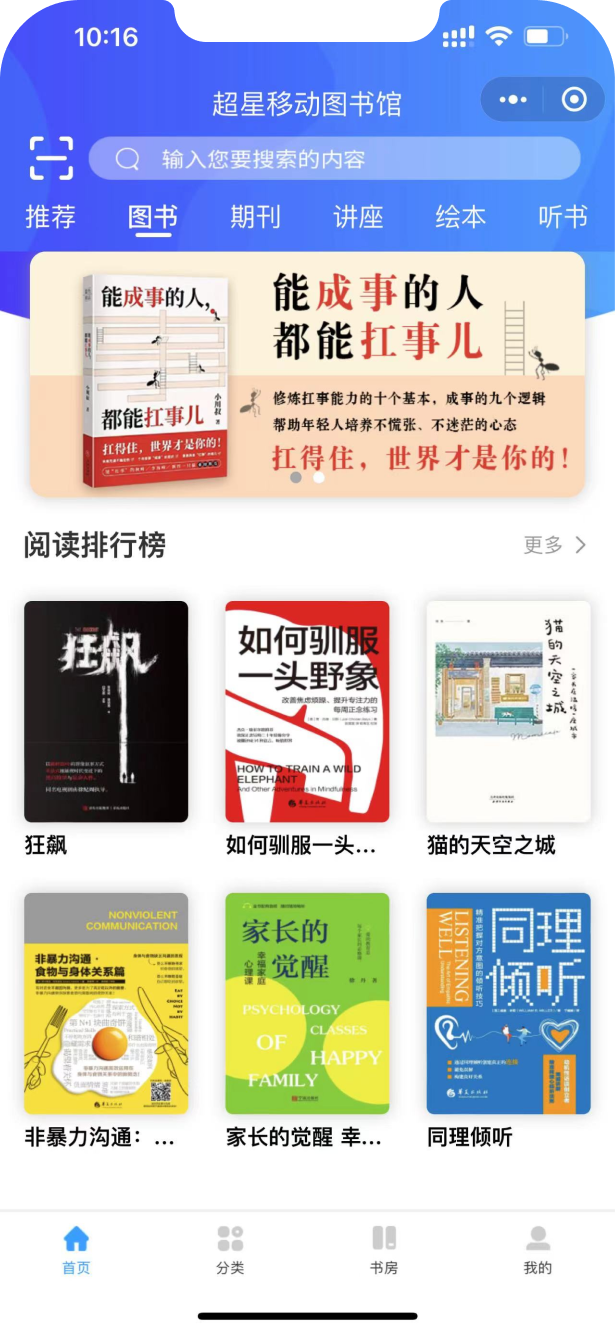Switch to the 分类 bottom tab
This screenshot has width=615, height=1332.
click(230, 1250)
